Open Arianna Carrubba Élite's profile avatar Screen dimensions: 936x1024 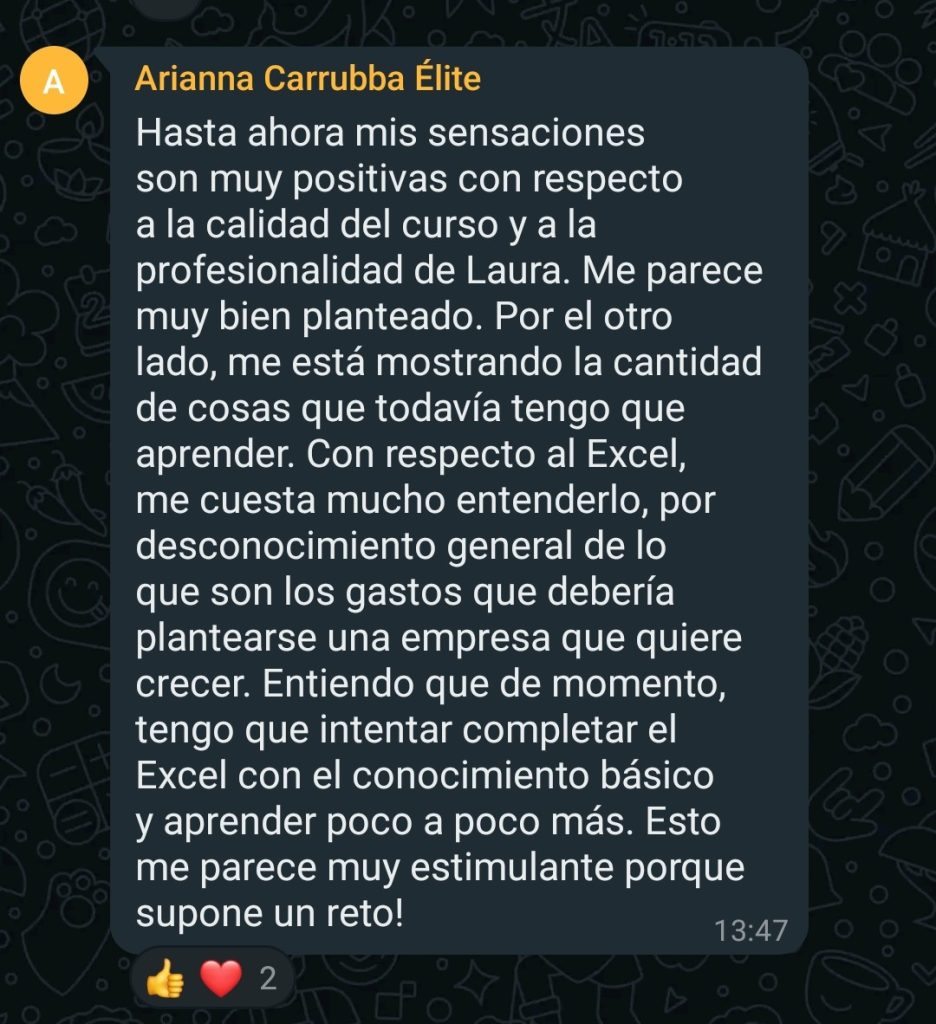point(53,82)
